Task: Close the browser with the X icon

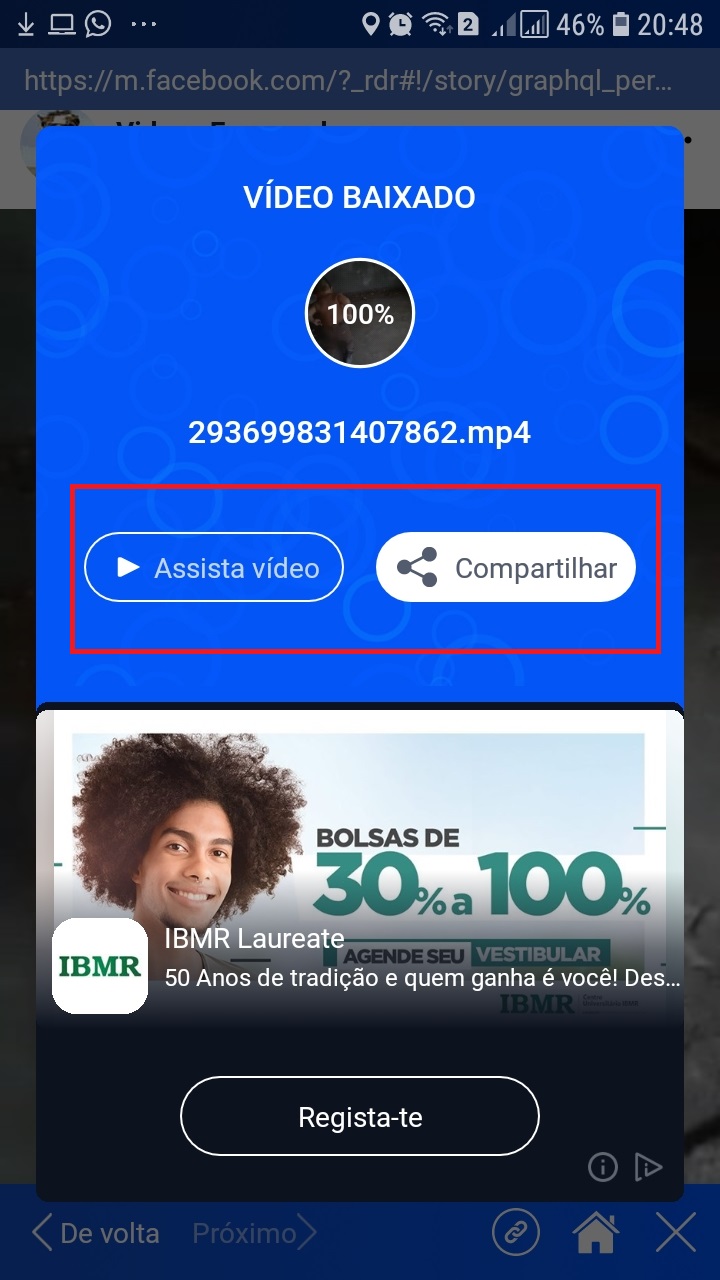Action: tap(675, 1233)
